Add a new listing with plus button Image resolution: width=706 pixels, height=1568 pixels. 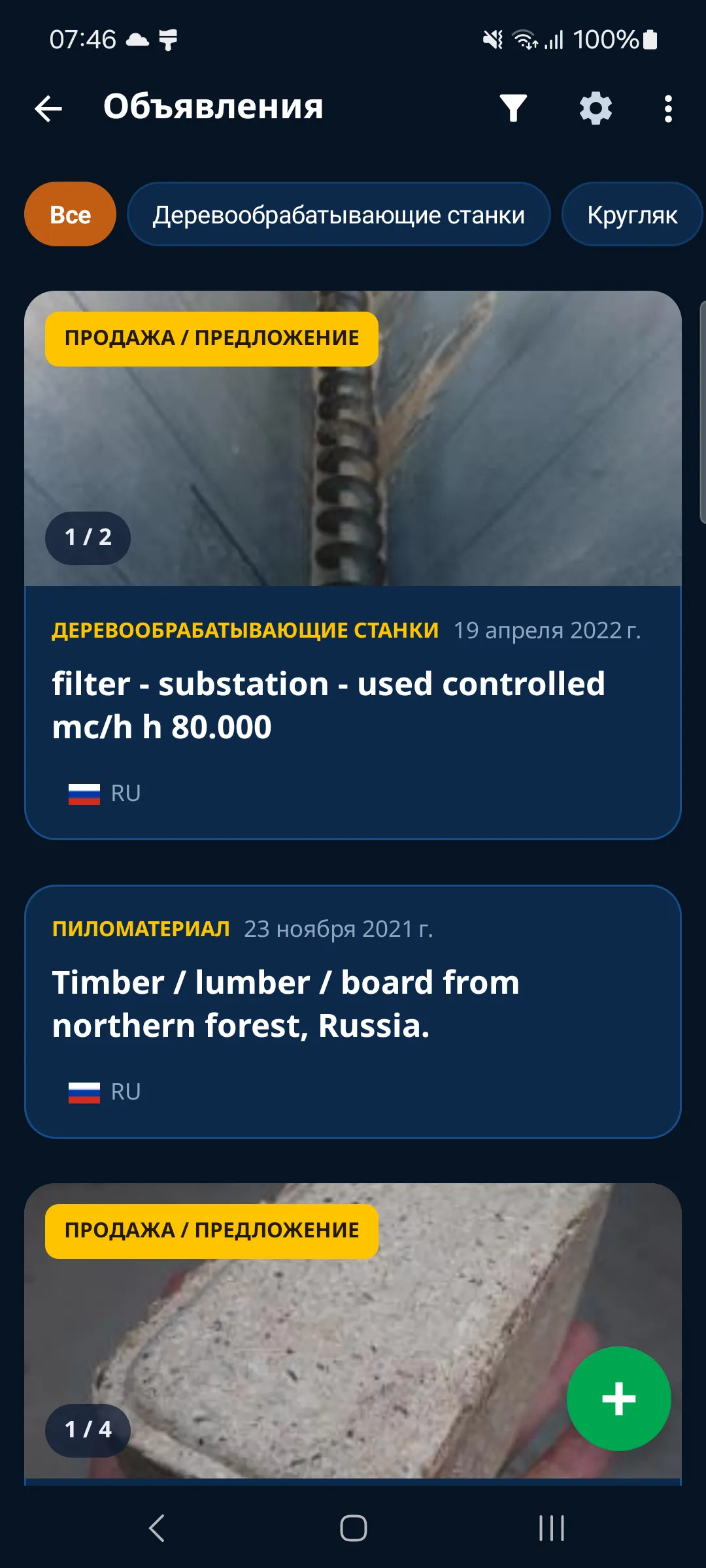point(618,1399)
